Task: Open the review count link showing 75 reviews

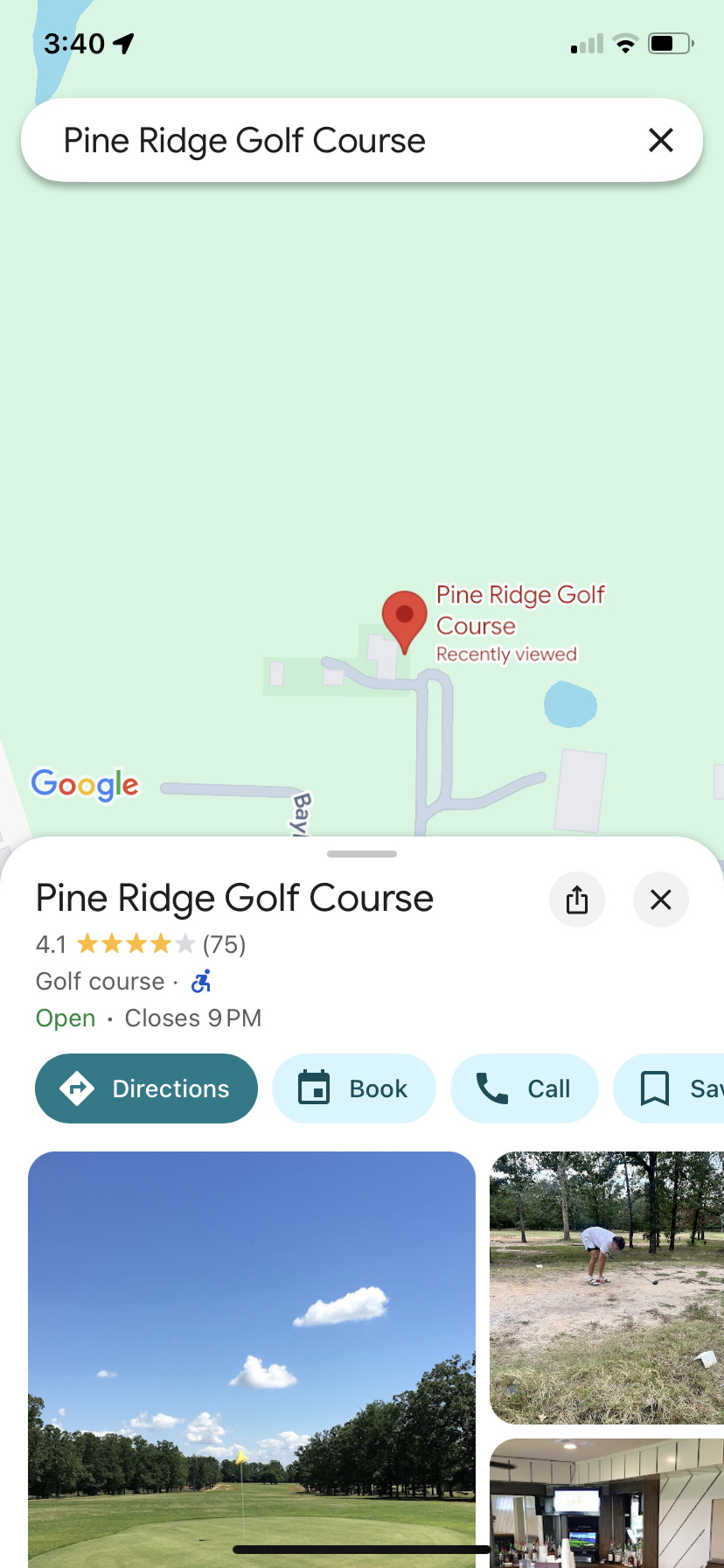Action: (x=223, y=944)
